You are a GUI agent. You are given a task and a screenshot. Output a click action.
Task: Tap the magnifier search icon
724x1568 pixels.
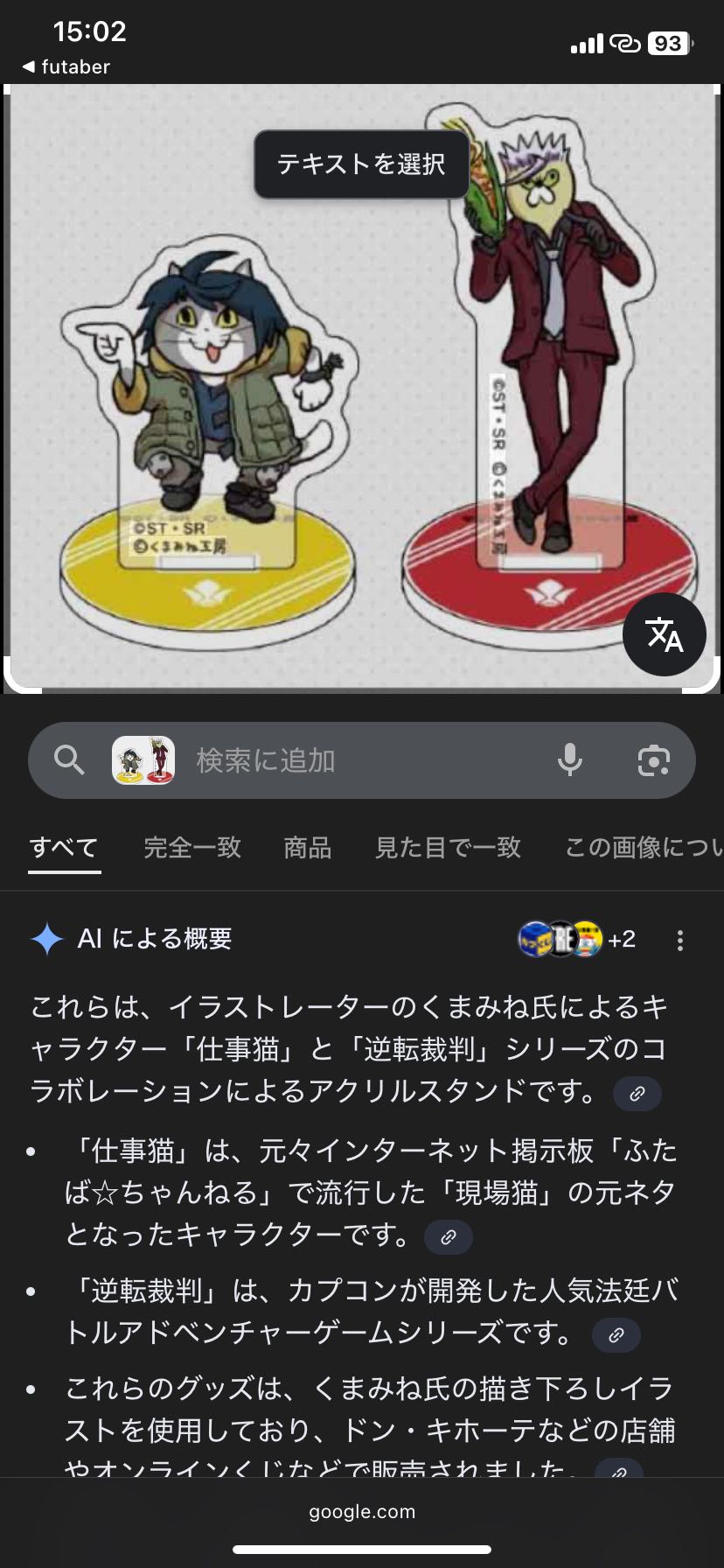(69, 760)
